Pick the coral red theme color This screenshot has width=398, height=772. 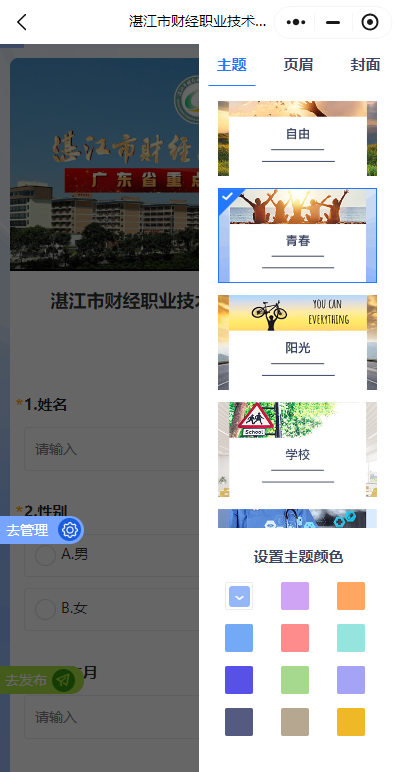295,638
